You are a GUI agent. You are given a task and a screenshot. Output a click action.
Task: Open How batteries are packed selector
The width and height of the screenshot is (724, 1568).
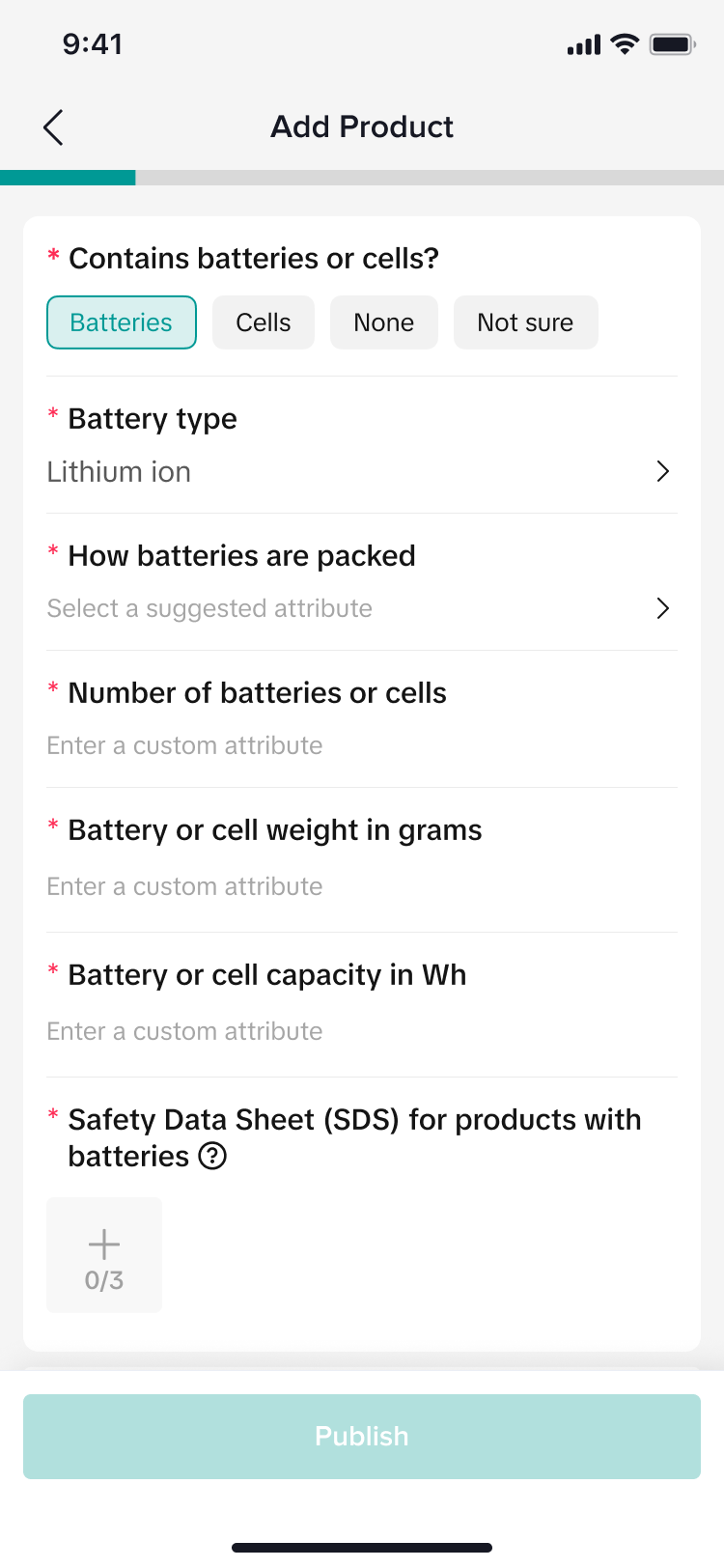pos(362,609)
